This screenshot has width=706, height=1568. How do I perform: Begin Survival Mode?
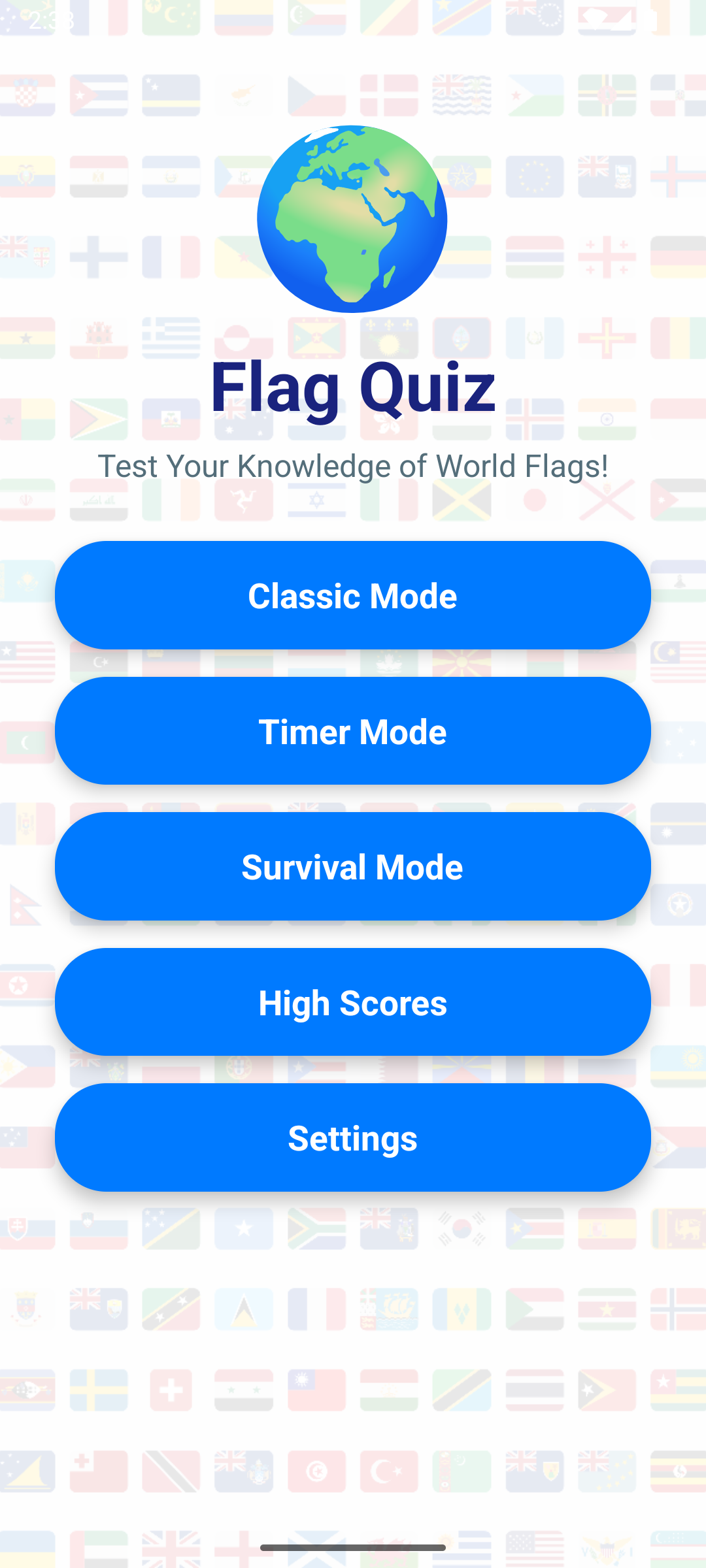coord(352,866)
